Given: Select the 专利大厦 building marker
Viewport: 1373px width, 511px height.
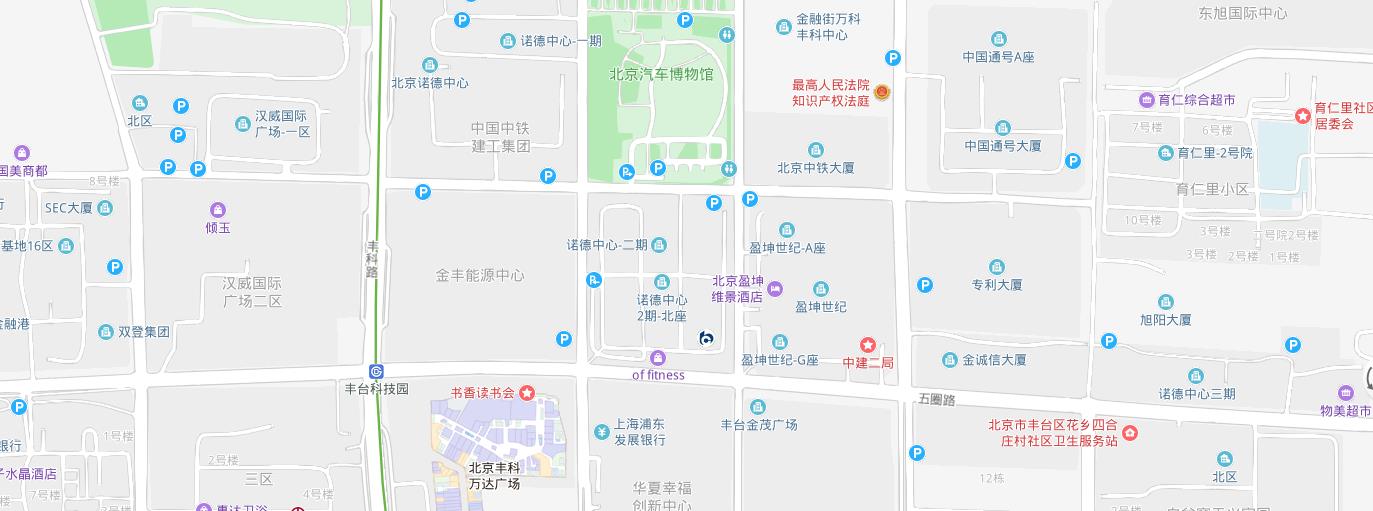Looking at the screenshot, I should pyautogui.click(x=997, y=267).
